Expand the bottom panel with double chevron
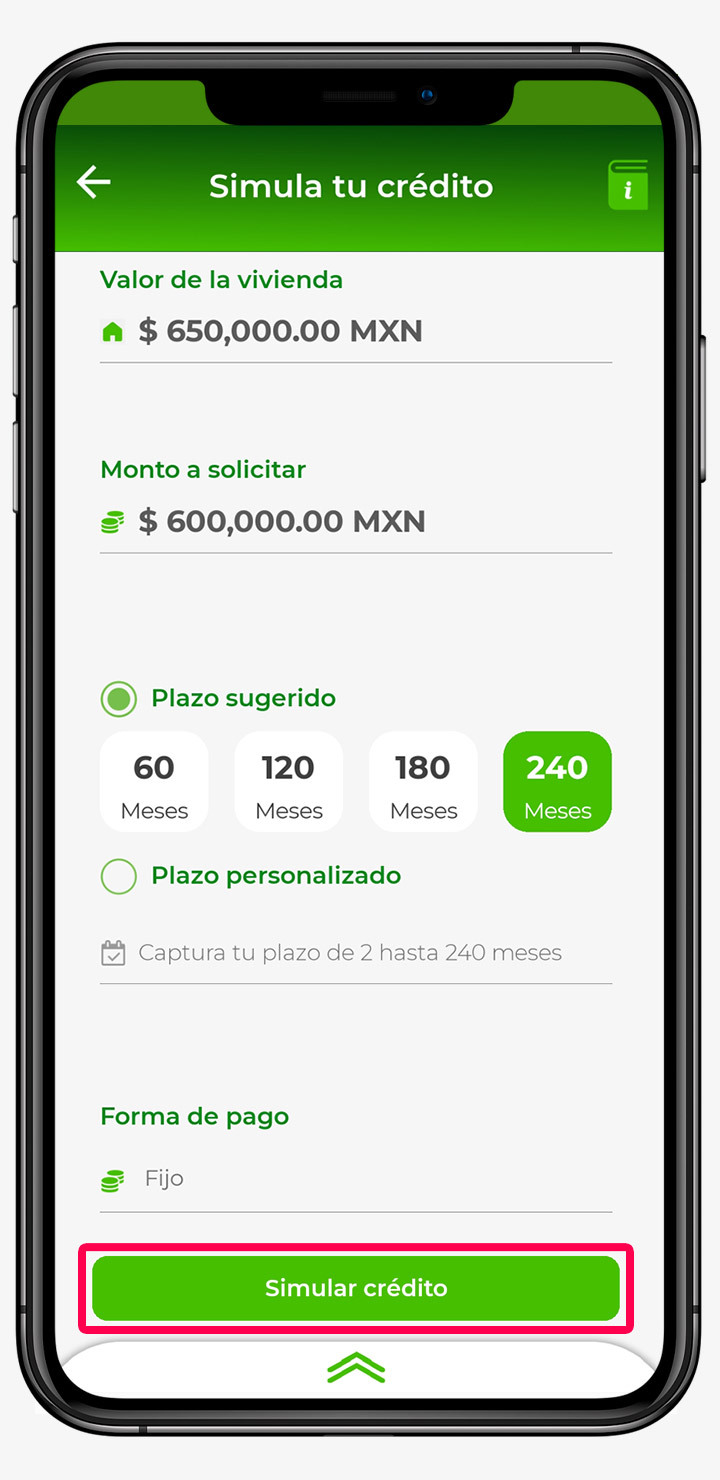Image resolution: width=720 pixels, height=1480 pixels. [356, 1368]
